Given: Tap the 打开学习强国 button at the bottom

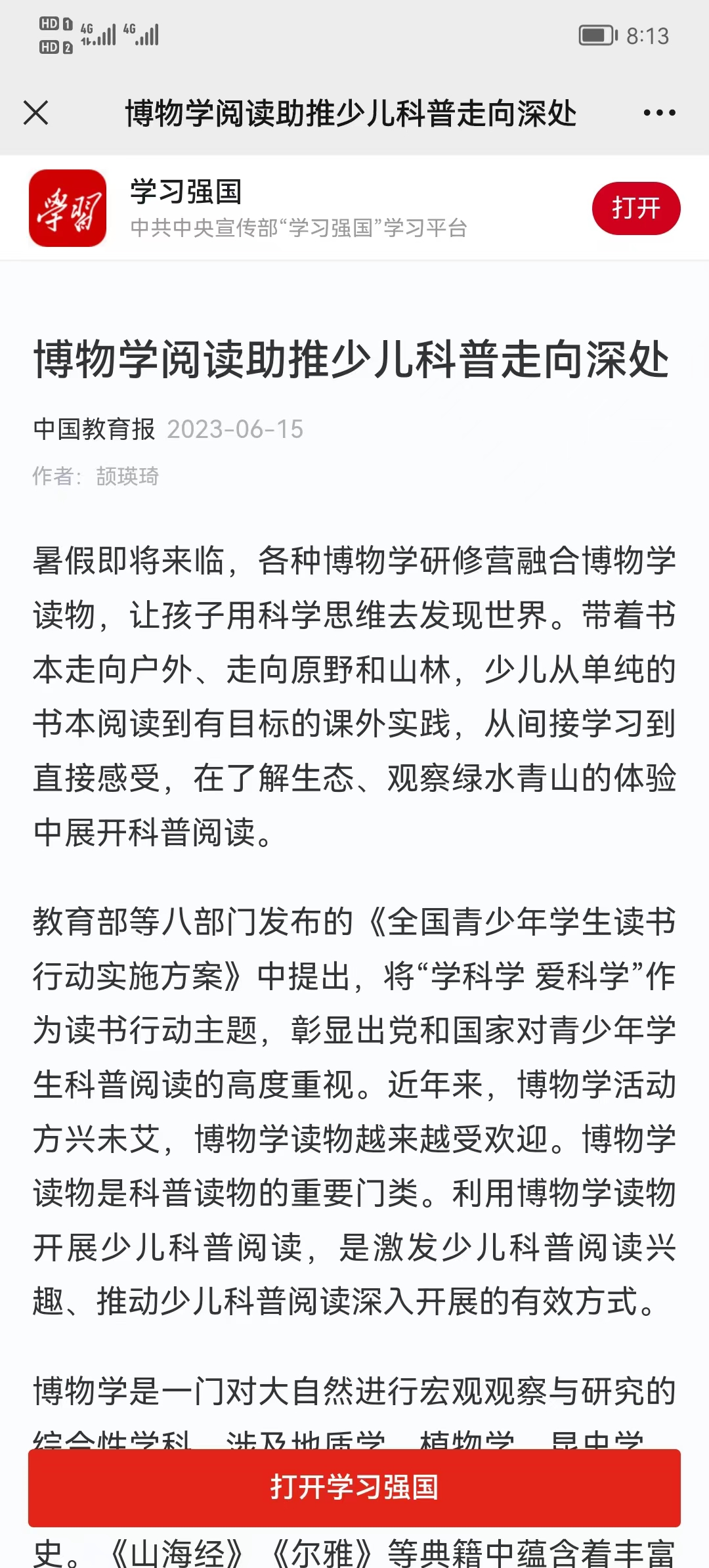Looking at the screenshot, I should (x=354, y=1487).
